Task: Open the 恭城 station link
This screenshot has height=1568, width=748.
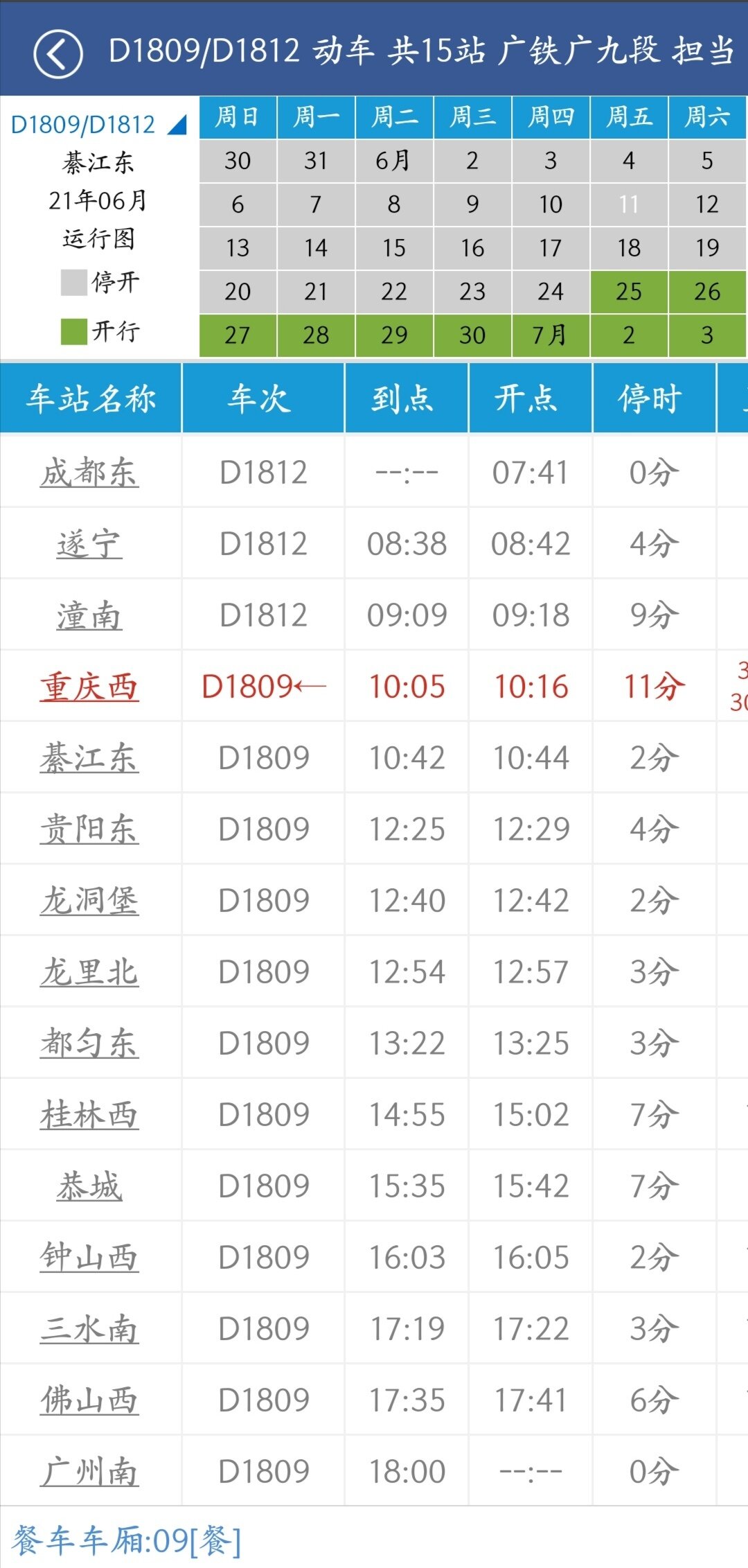Action: pyautogui.click(x=89, y=1186)
